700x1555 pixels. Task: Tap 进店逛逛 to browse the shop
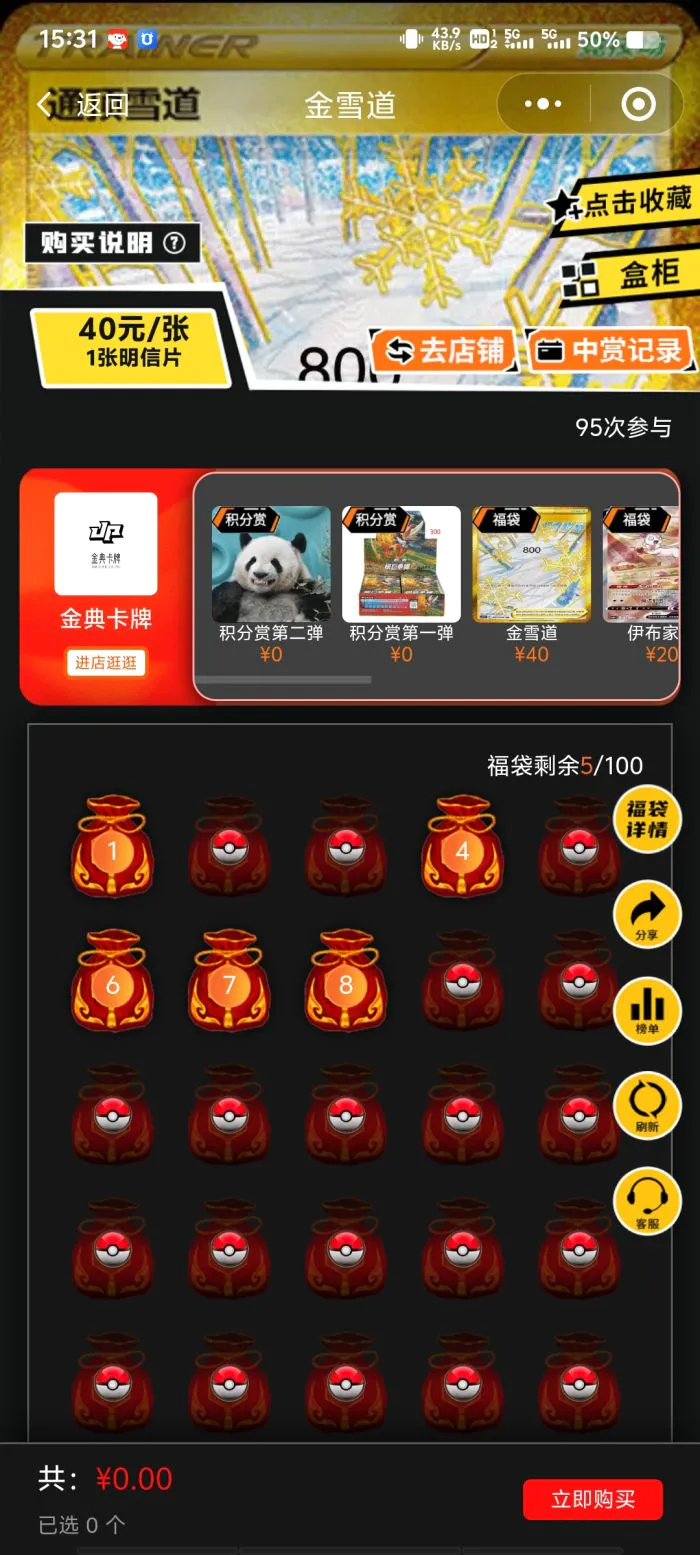[x=106, y=662]
